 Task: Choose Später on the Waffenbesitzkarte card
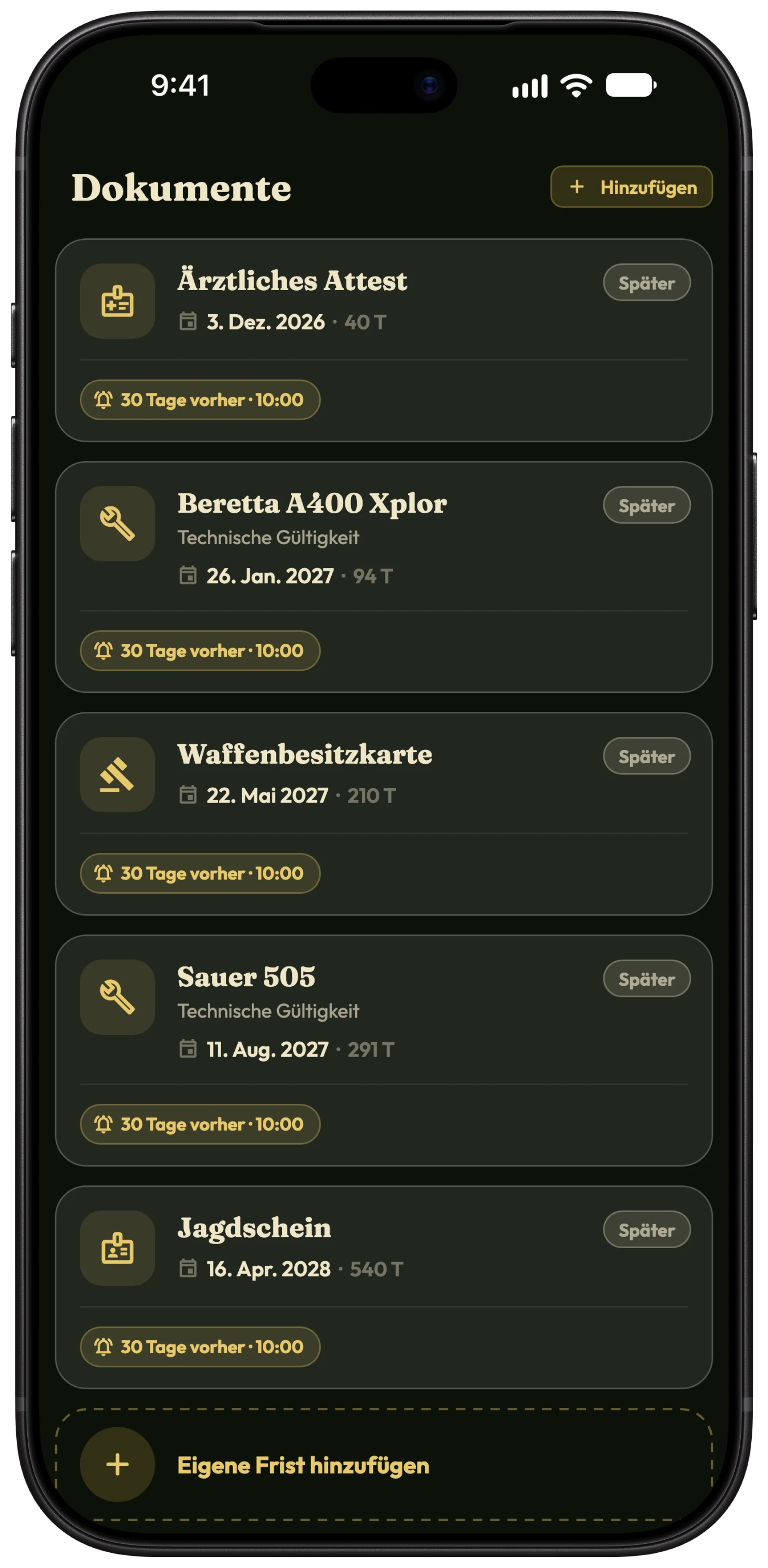646,756
